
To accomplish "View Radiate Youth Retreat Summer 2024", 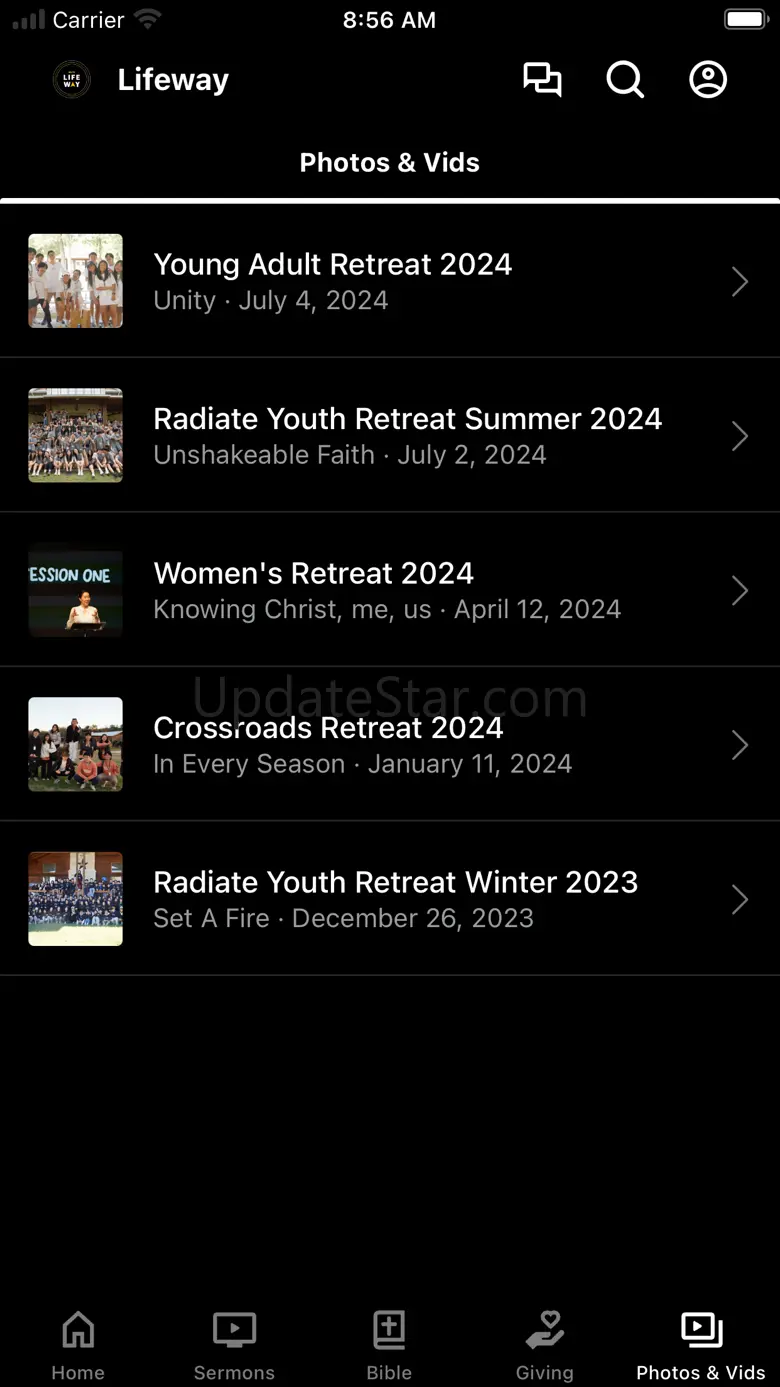I will pos(389,436).
